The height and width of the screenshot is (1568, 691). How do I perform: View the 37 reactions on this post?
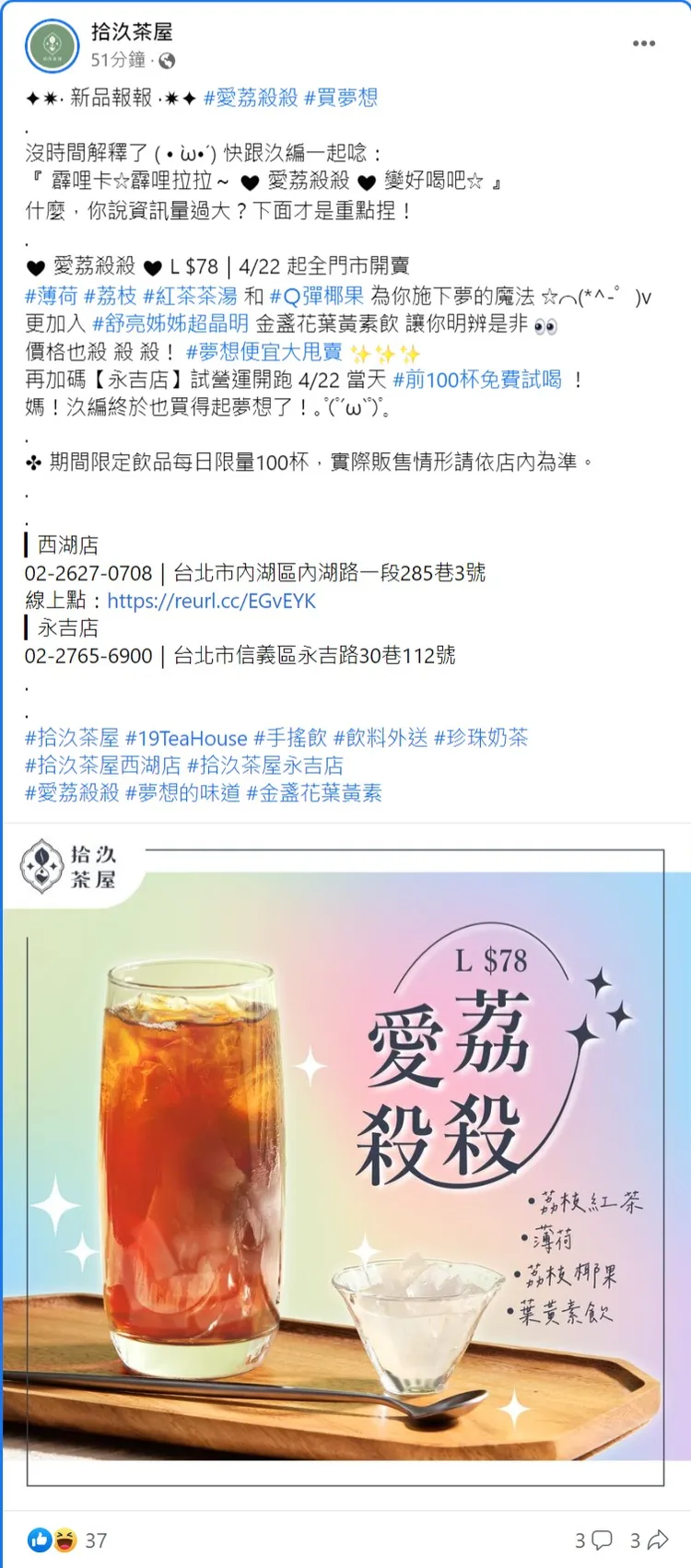pos(96,1540)
